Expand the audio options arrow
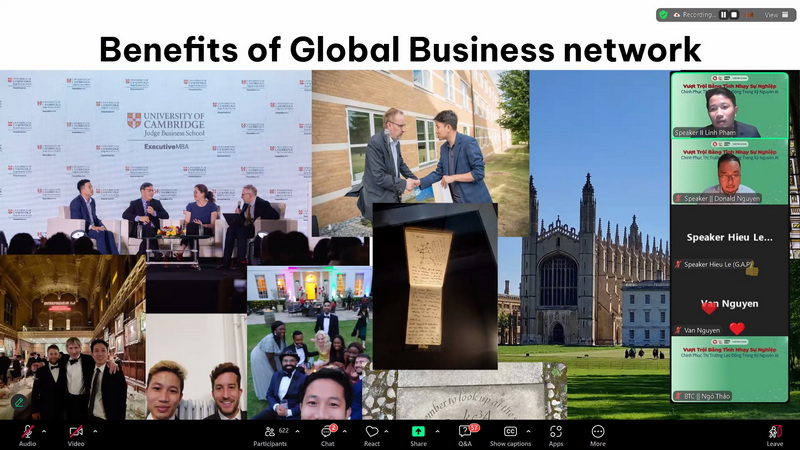This screenshot has width=800, height=450. coord(47,431)
